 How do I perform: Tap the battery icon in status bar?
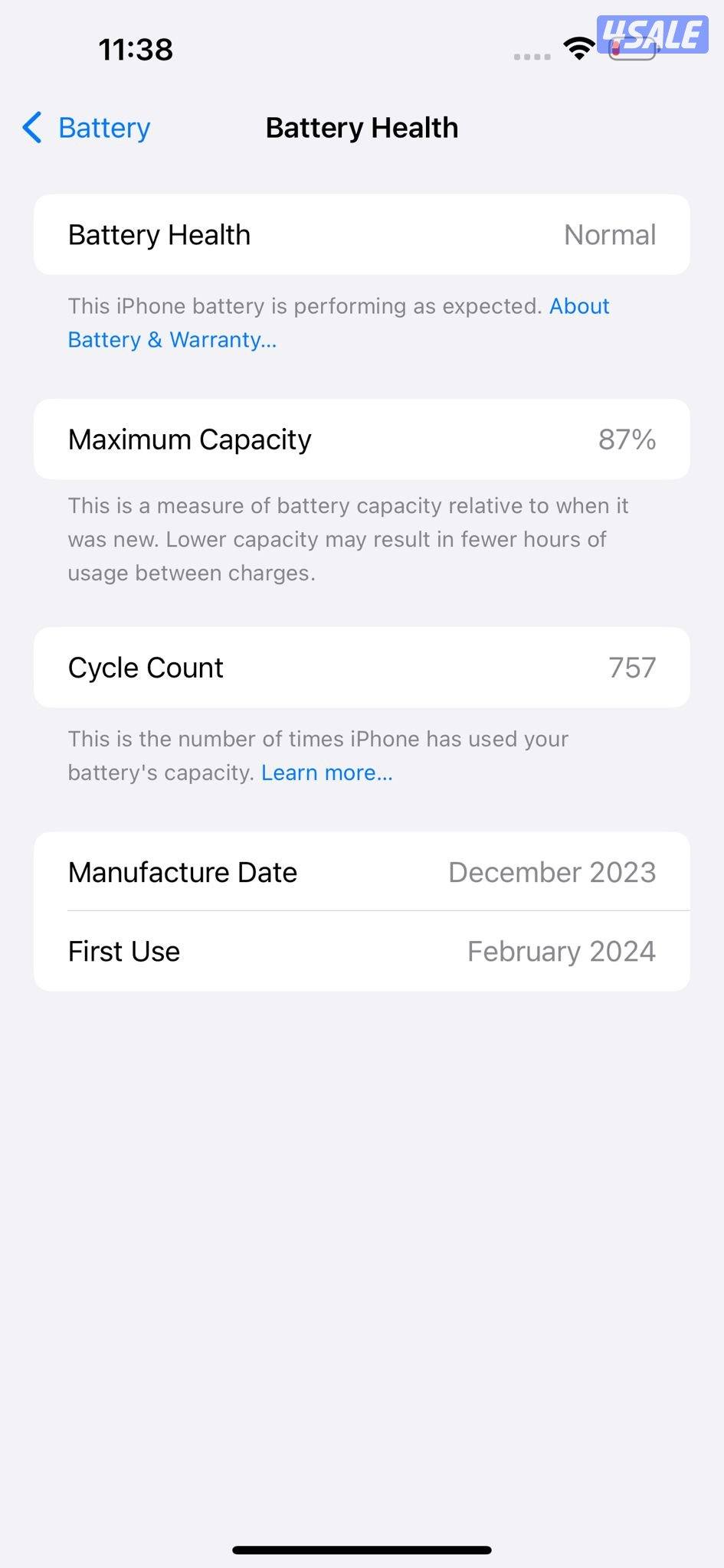[632, 51]
